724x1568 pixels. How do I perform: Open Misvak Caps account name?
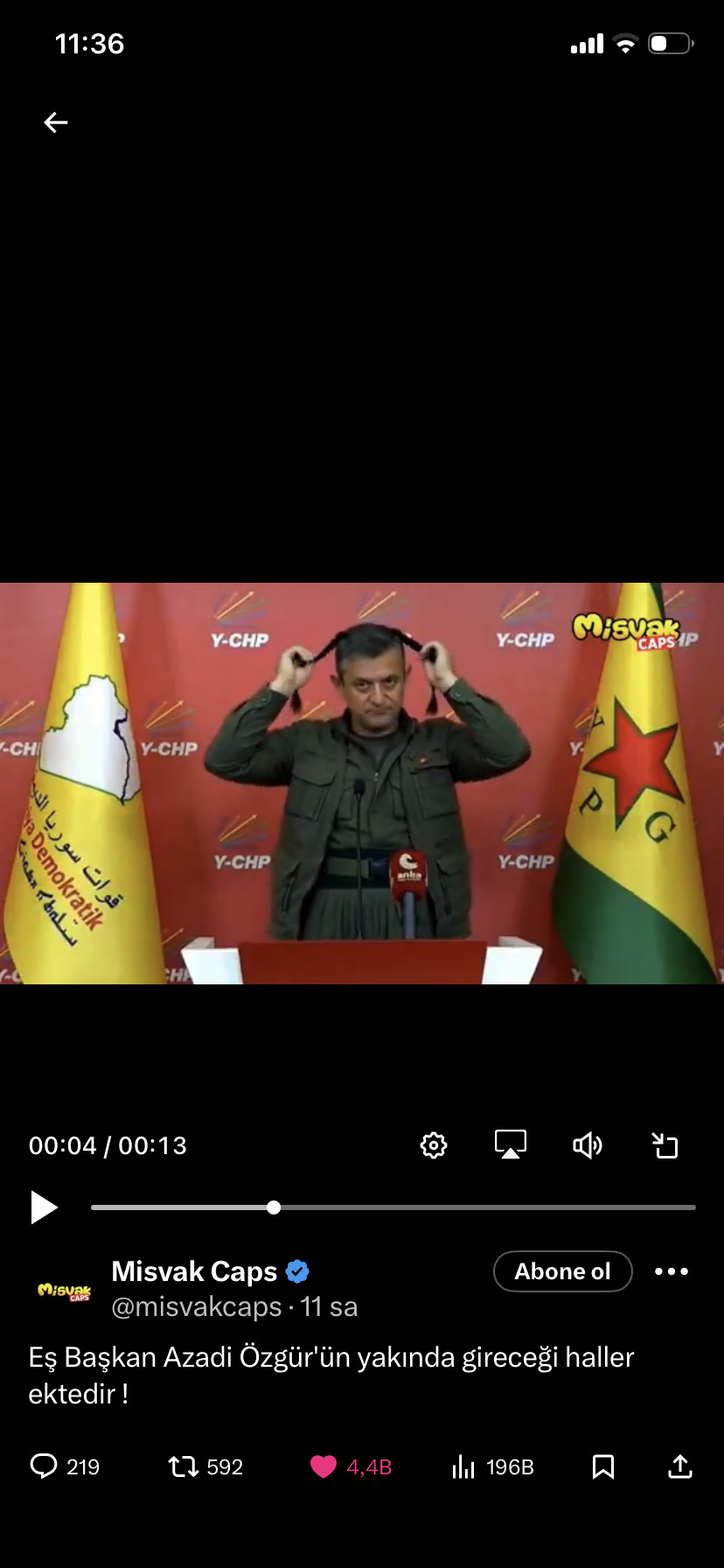tap(194, 1271)
